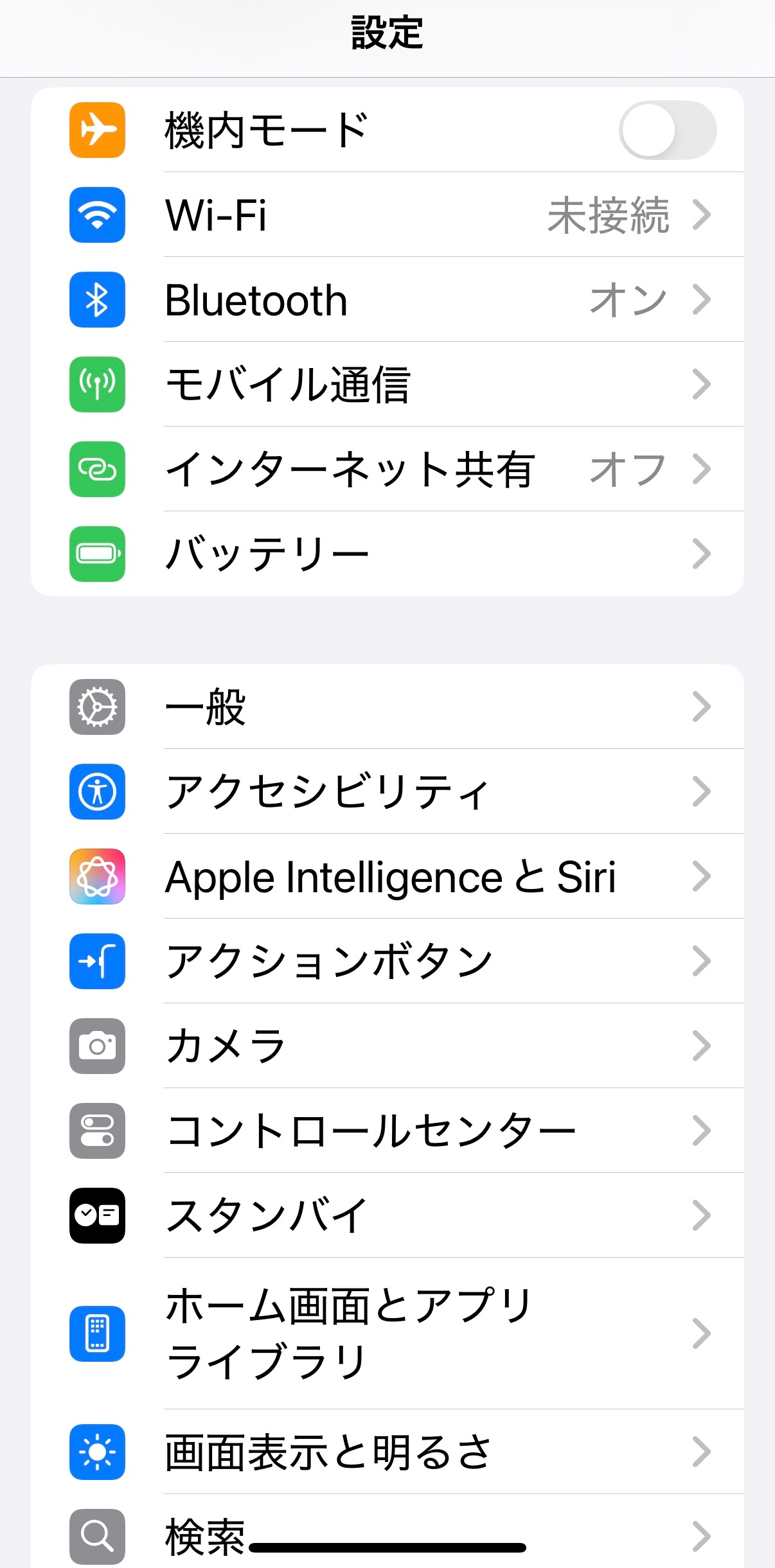Open カメラ settings
Viewport: 775px width, 1568px height.
point(387,1046)
